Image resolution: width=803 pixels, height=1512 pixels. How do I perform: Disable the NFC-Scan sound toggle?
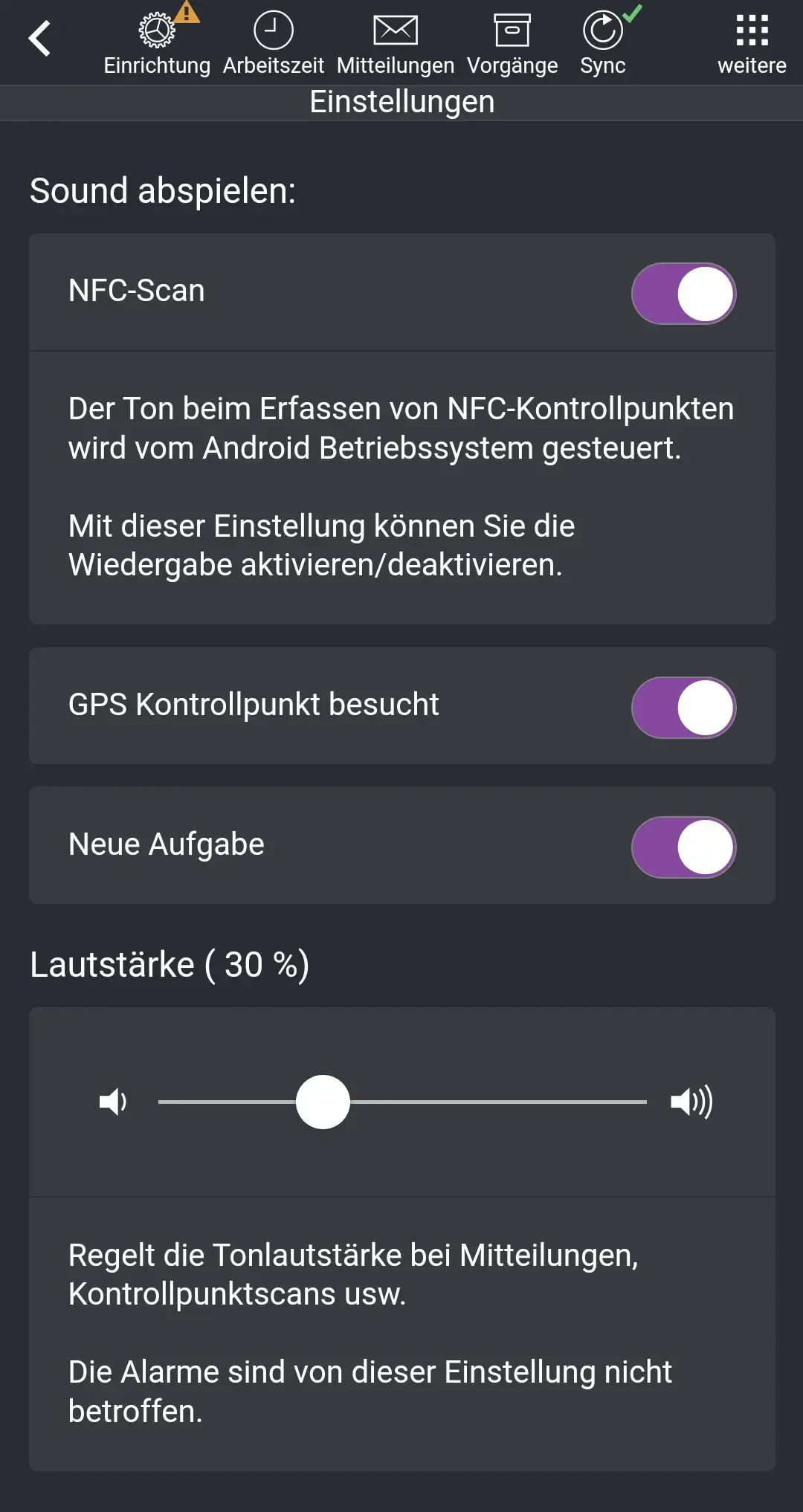click(682, 293)
